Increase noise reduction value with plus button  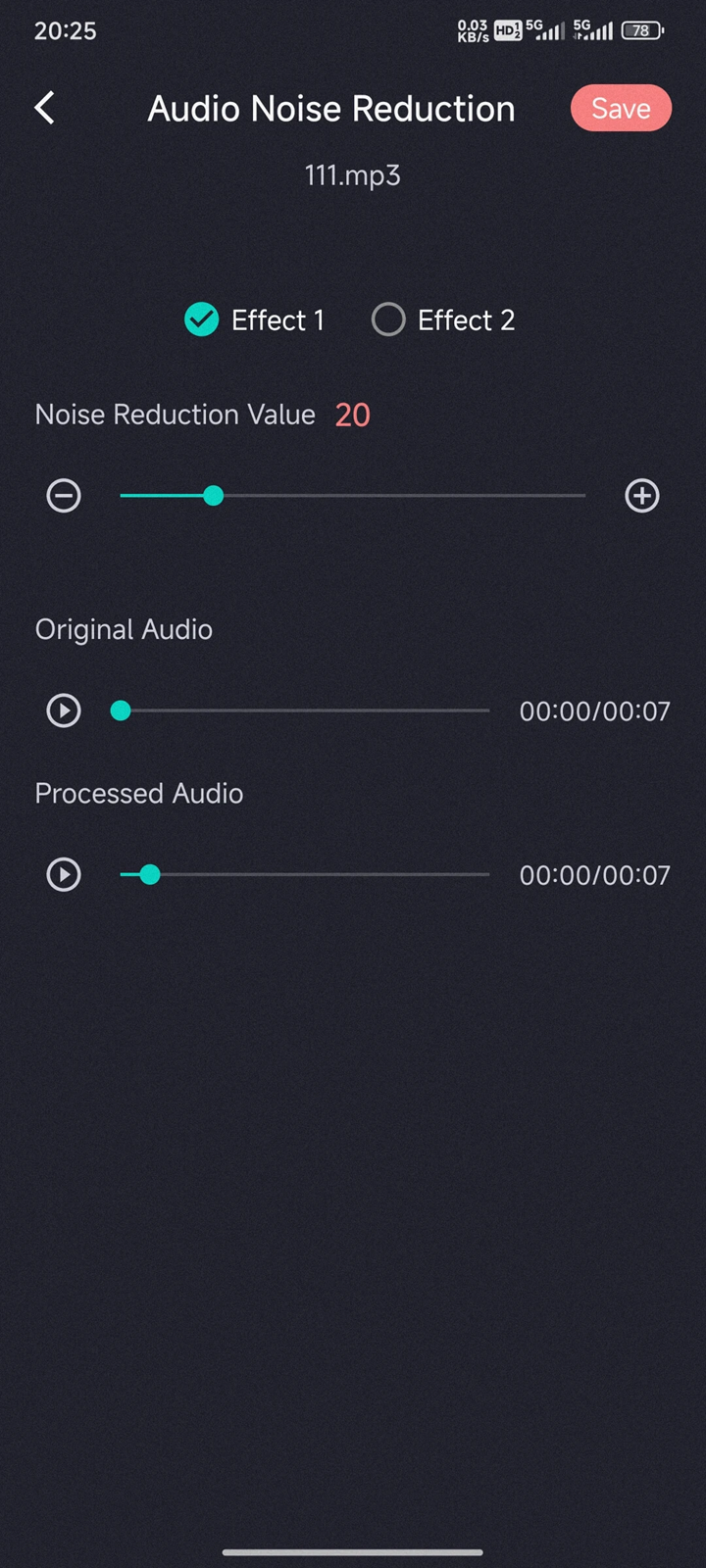642,496
